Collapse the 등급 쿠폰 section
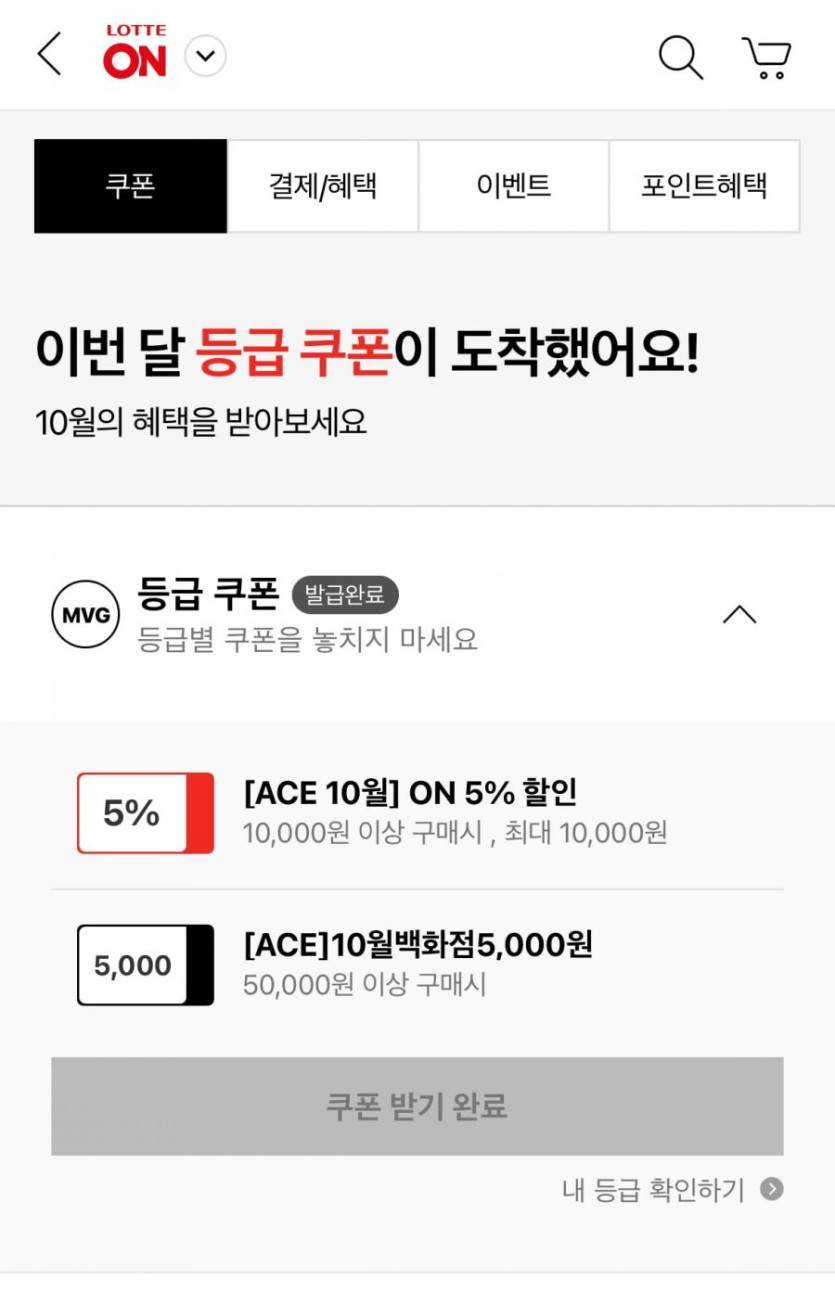This screenshot has width=835, height=1304. pyautogui.click(x=739, y=614)
